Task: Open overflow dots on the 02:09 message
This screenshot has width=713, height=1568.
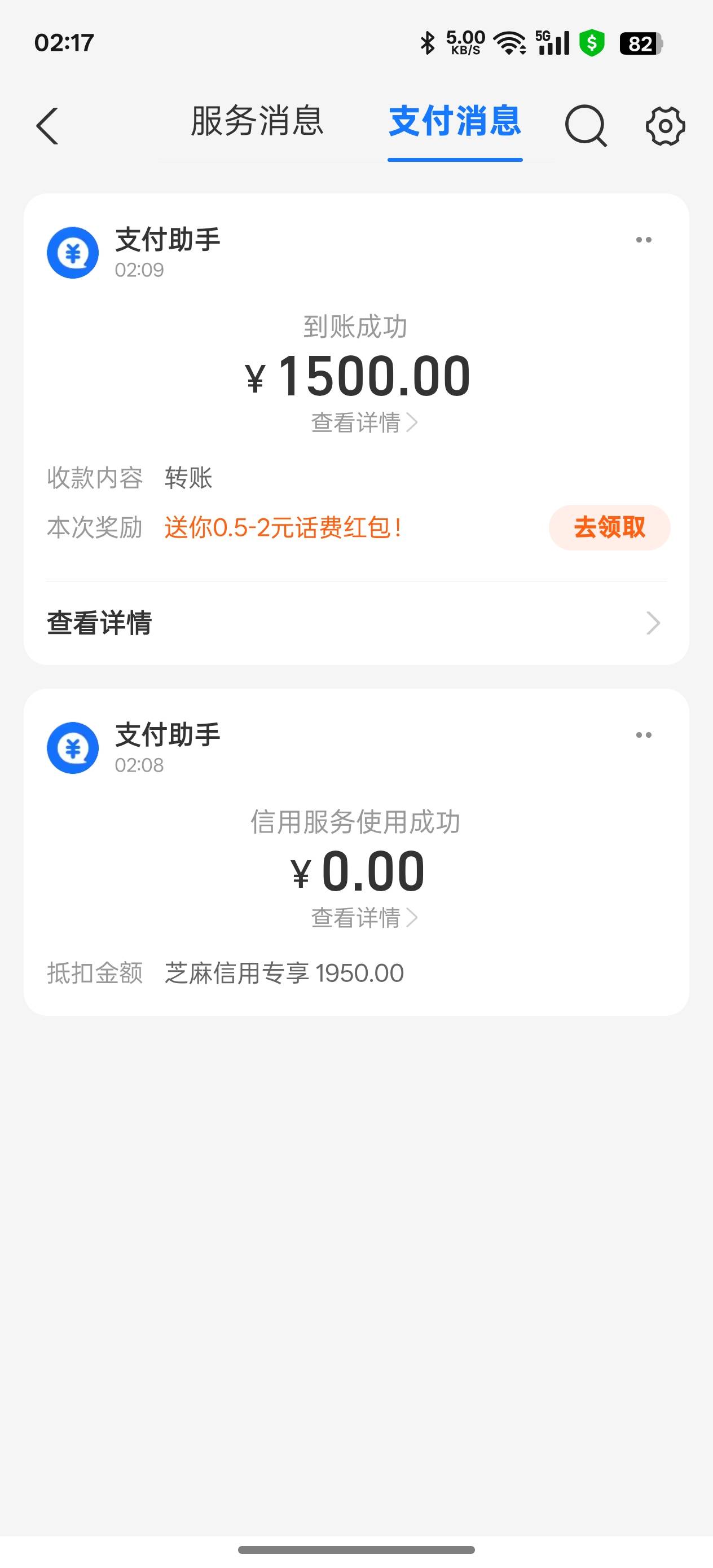Action: pos(644,240)
